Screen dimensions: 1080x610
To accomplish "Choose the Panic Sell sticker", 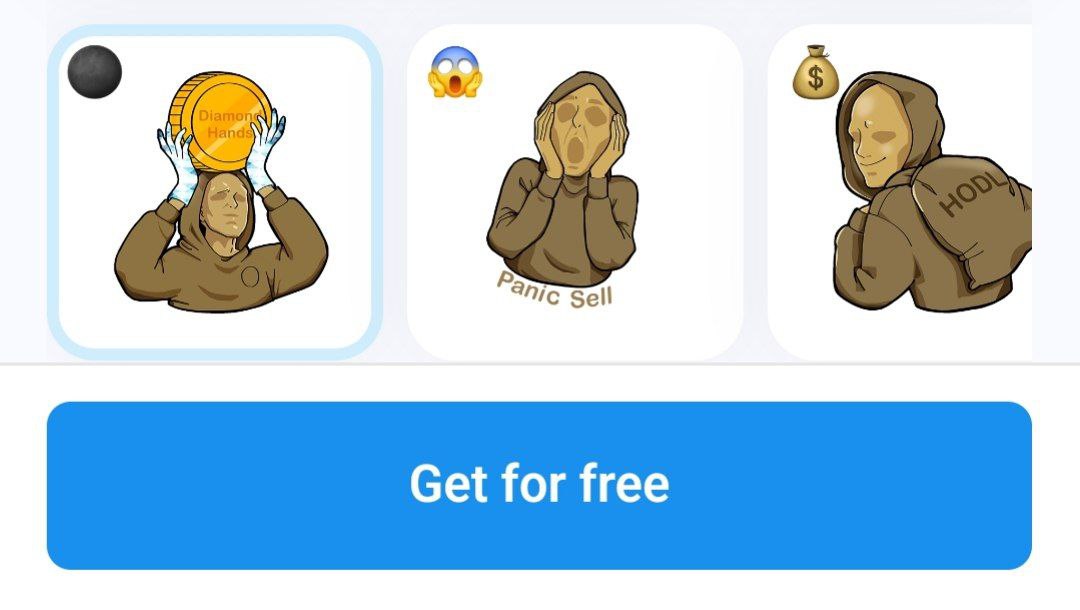I will pos(574,194).
